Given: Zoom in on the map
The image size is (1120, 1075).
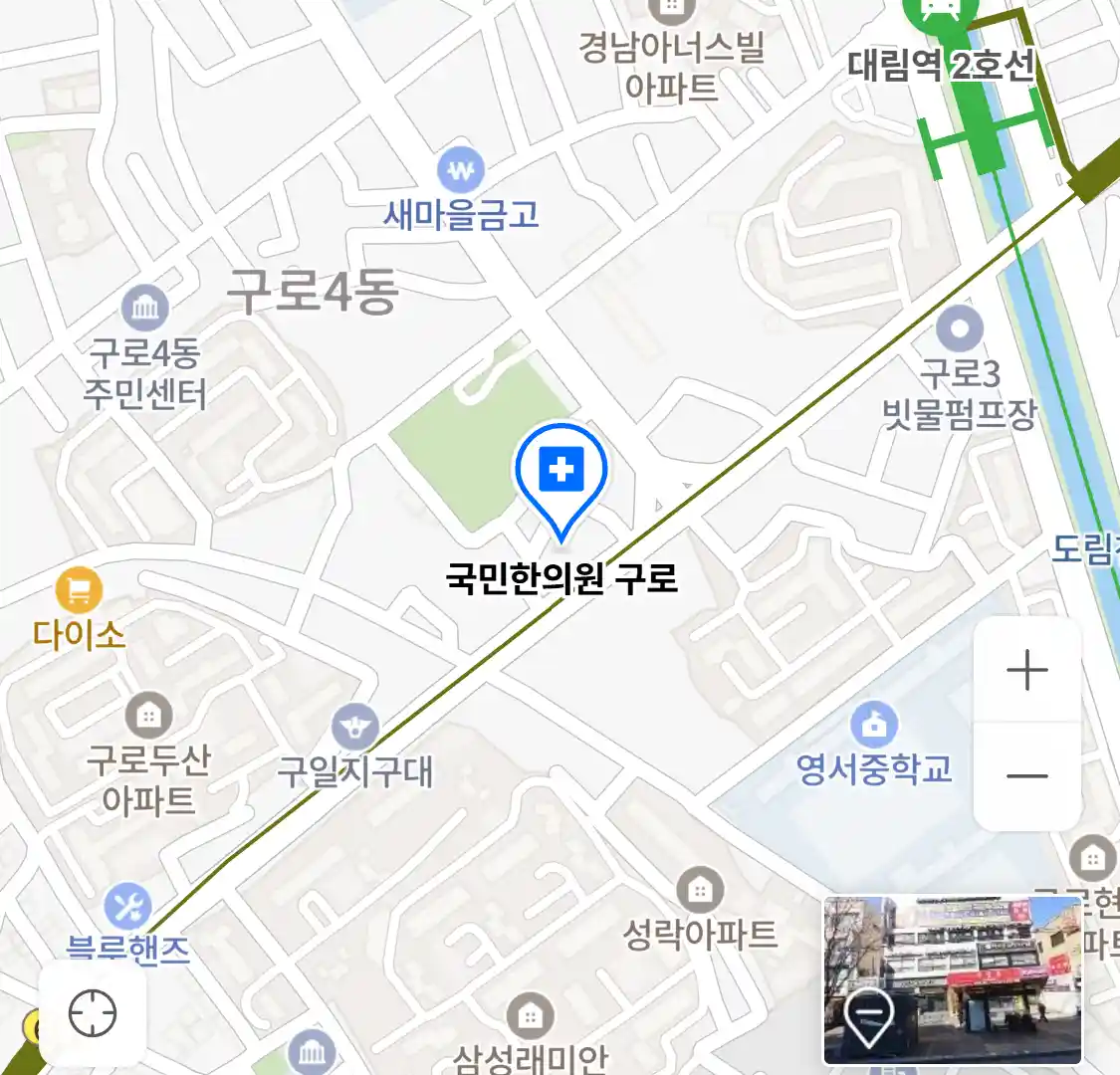Looking at the screenshot, I should pyautogui.click(x=1026, y=671).
